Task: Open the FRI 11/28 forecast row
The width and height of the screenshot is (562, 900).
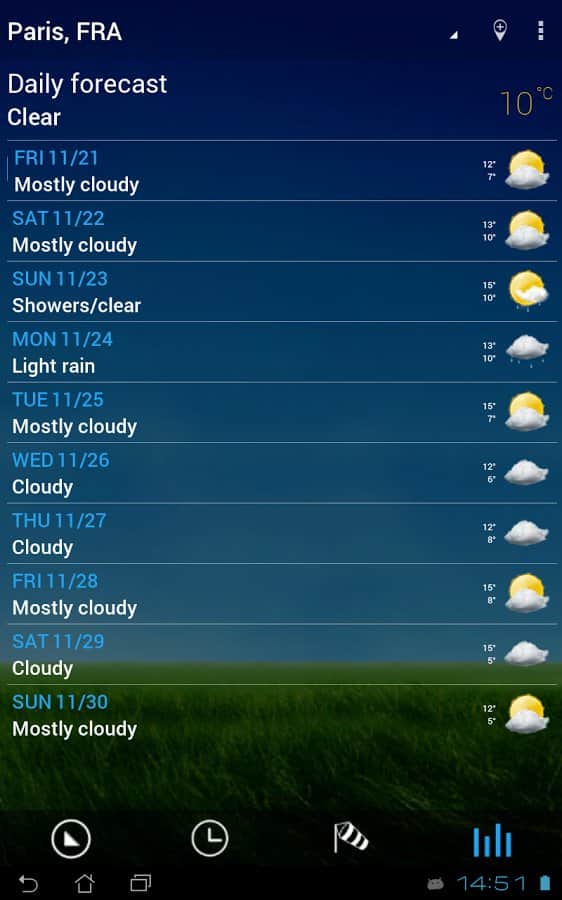Action: (282, 594)
